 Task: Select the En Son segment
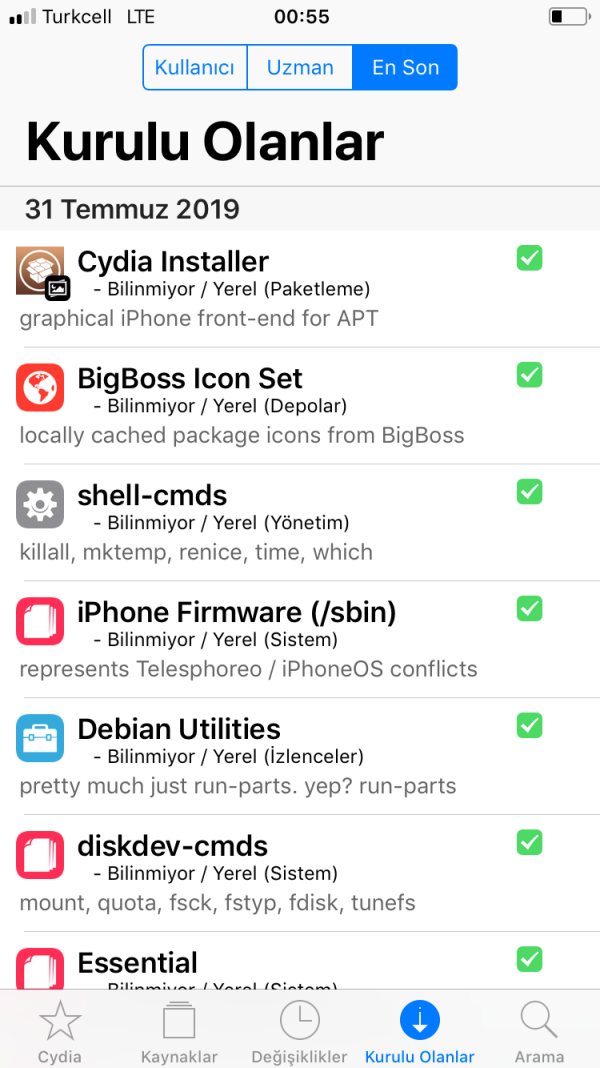405,68
